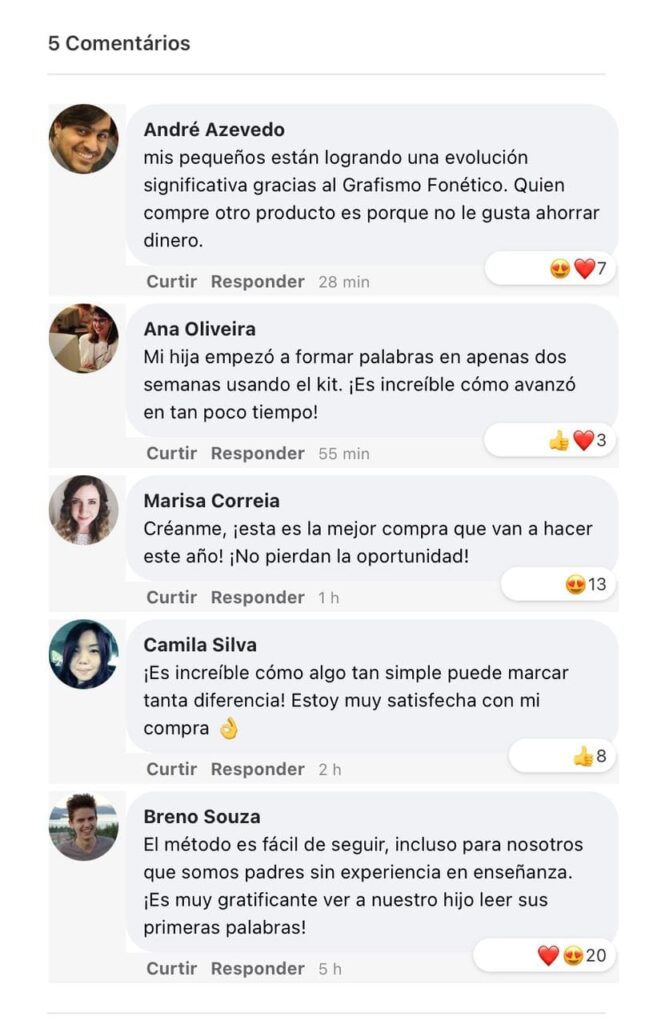Tap Responder under Marisa Correia's comment
The width and height of the screenshot is (661, 1024).
pos(257,598)
